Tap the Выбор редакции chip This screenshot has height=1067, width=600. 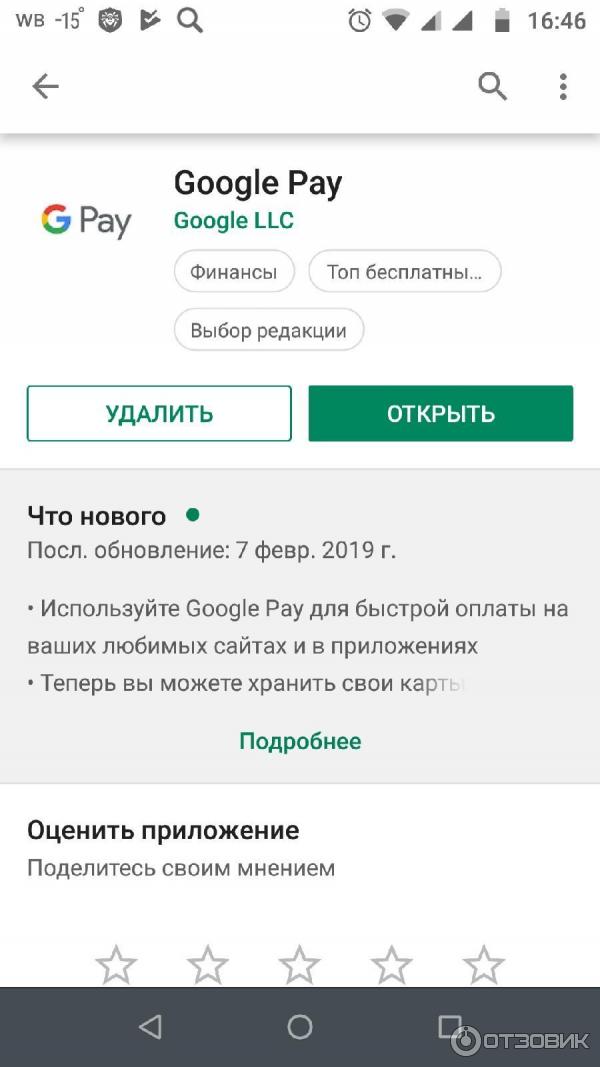click(268, 330)
